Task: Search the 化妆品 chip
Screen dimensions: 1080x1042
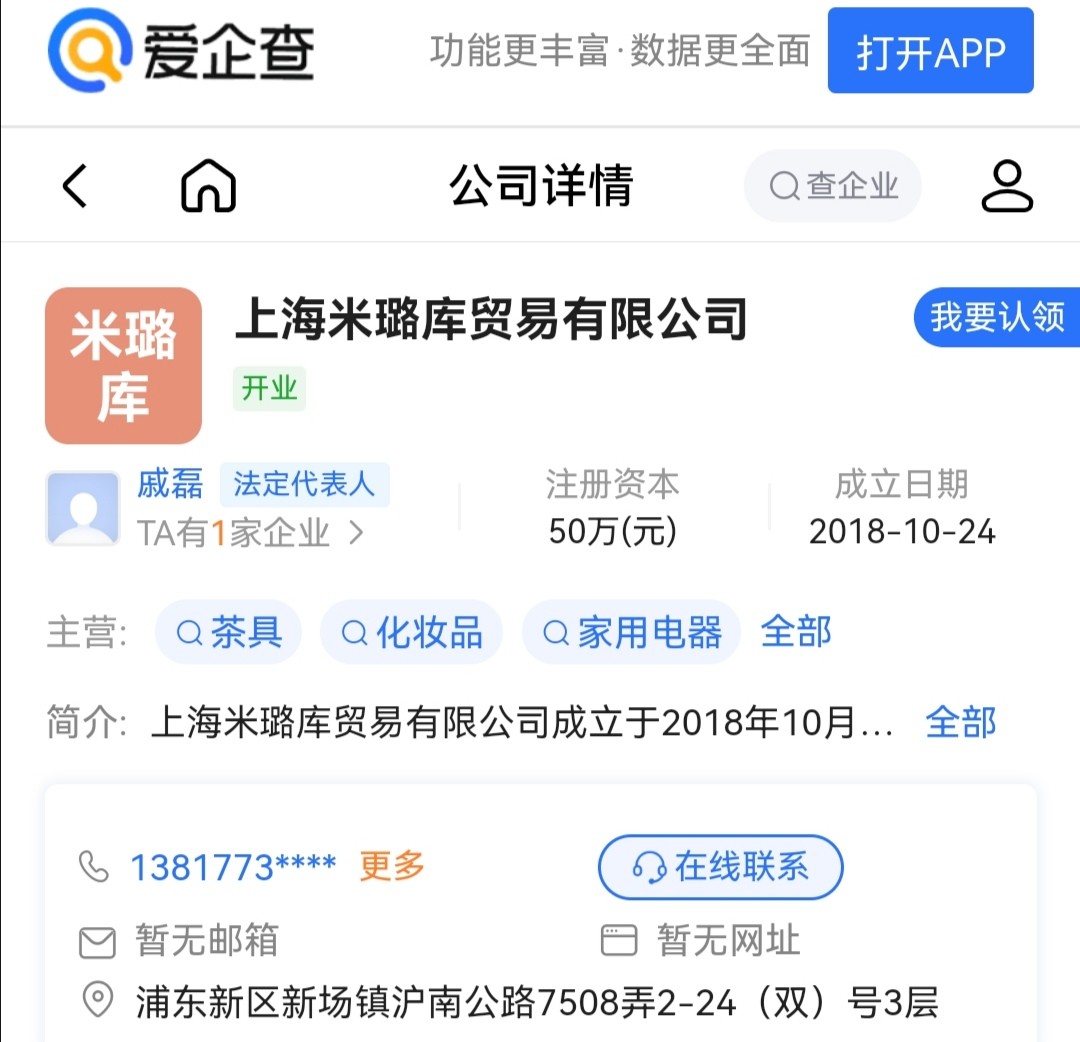Action: [412, 632]
